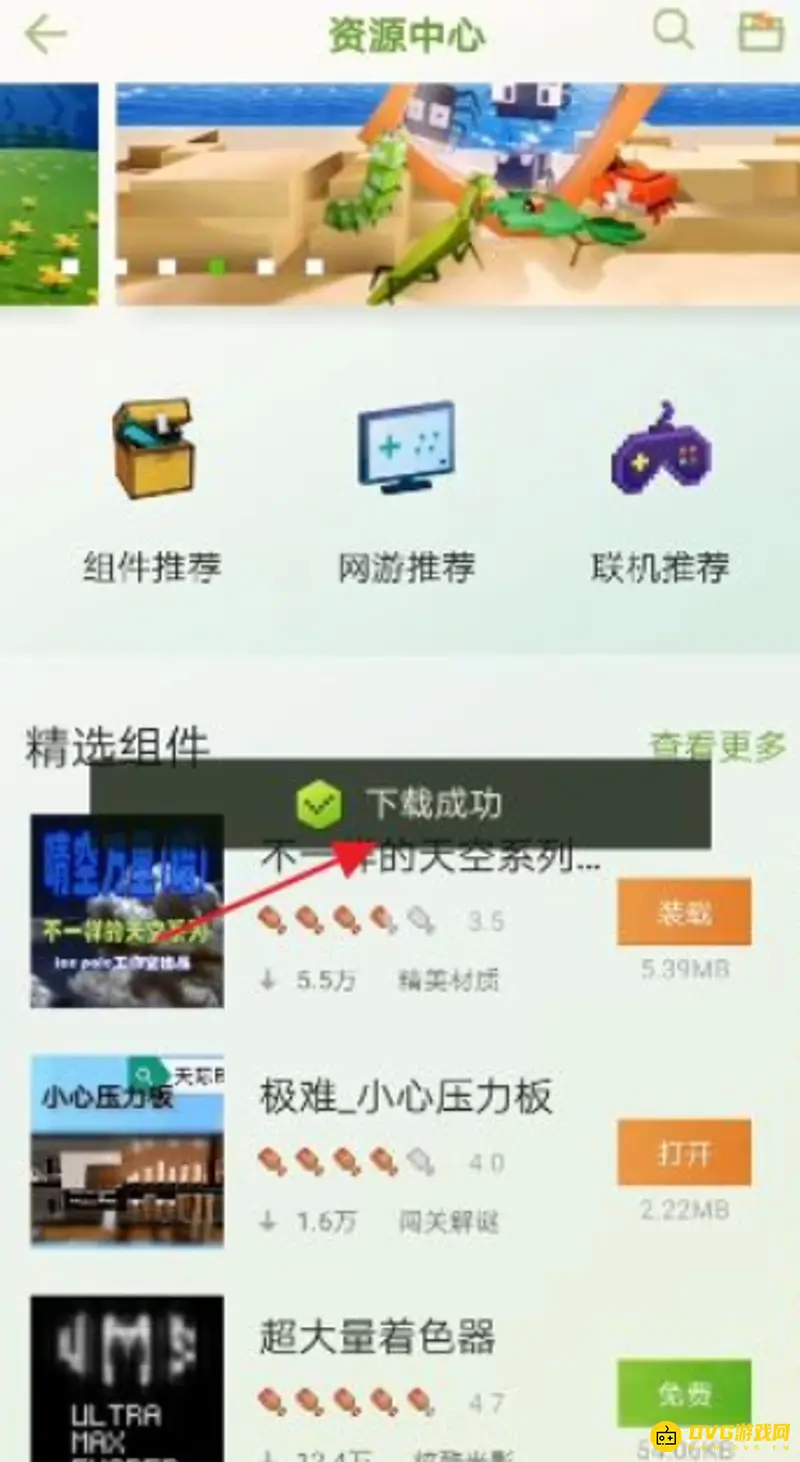
Task: Tap 装载 button for 不一样的天空系列
Action: tap(684, 912)
